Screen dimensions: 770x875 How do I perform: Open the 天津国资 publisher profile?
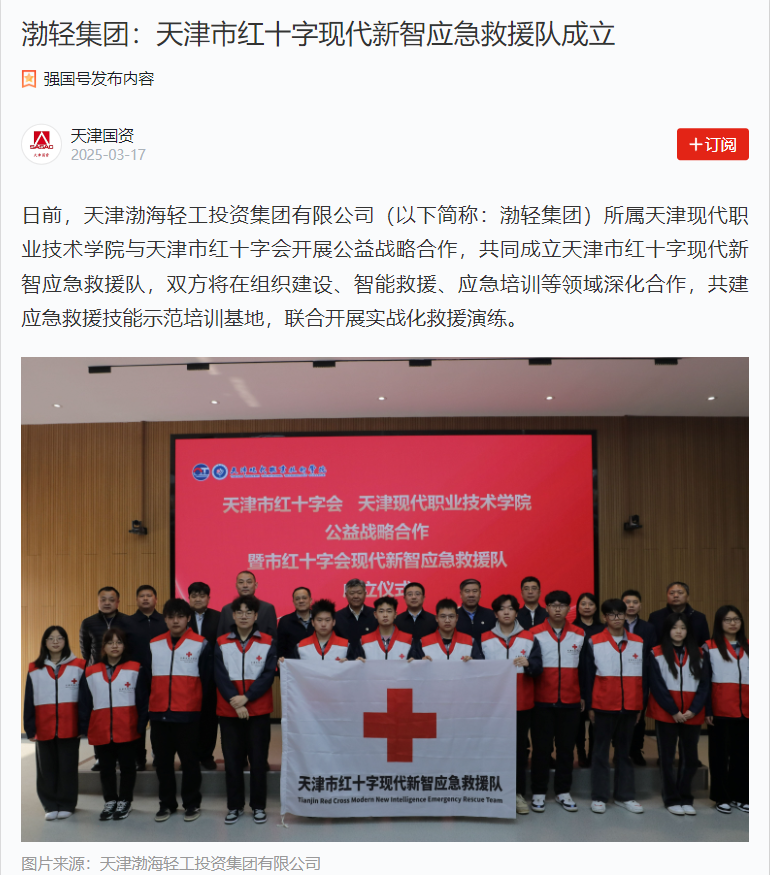(x=101, y=135)
